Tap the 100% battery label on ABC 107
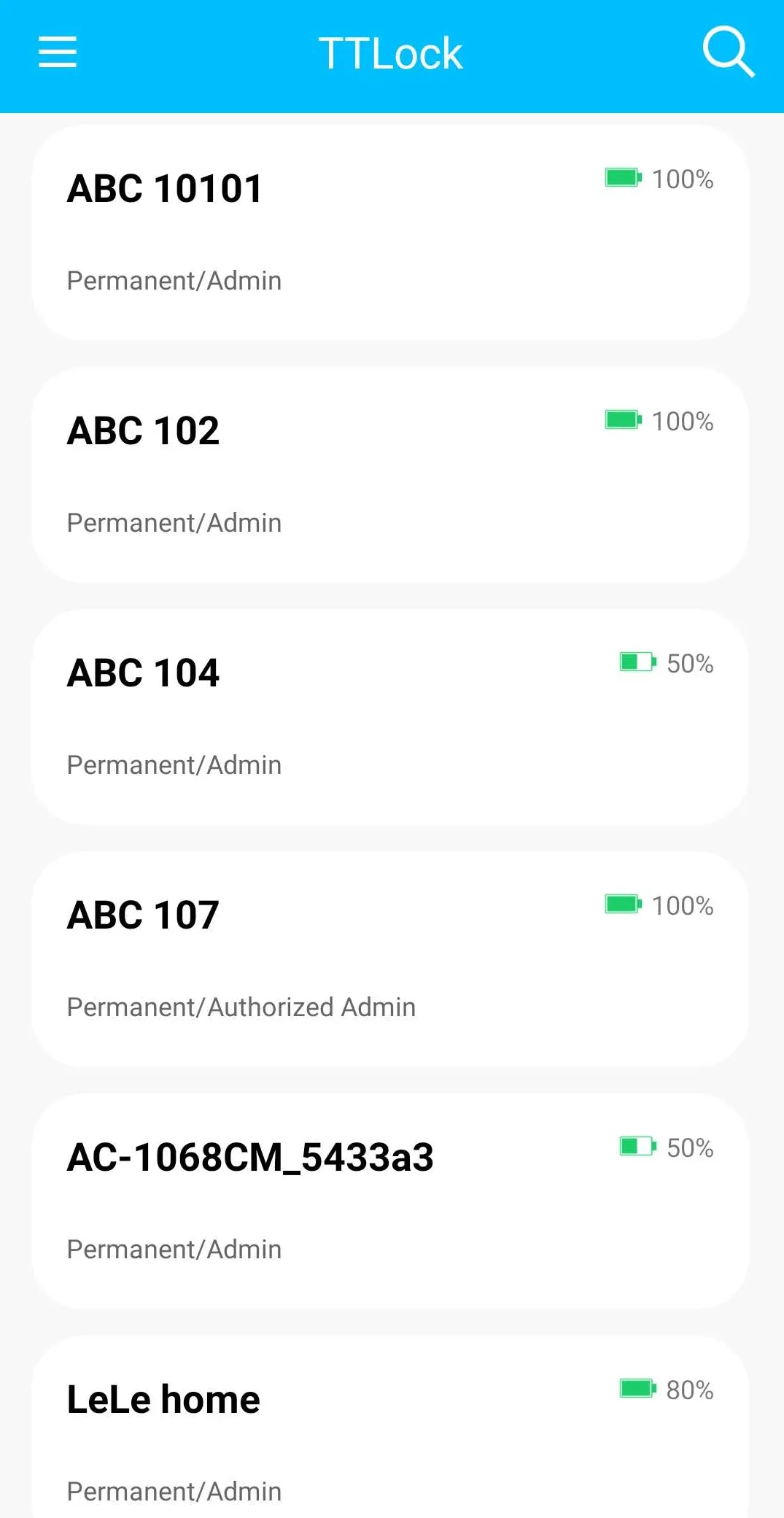The image size is (784, 1518). [682, 905]
